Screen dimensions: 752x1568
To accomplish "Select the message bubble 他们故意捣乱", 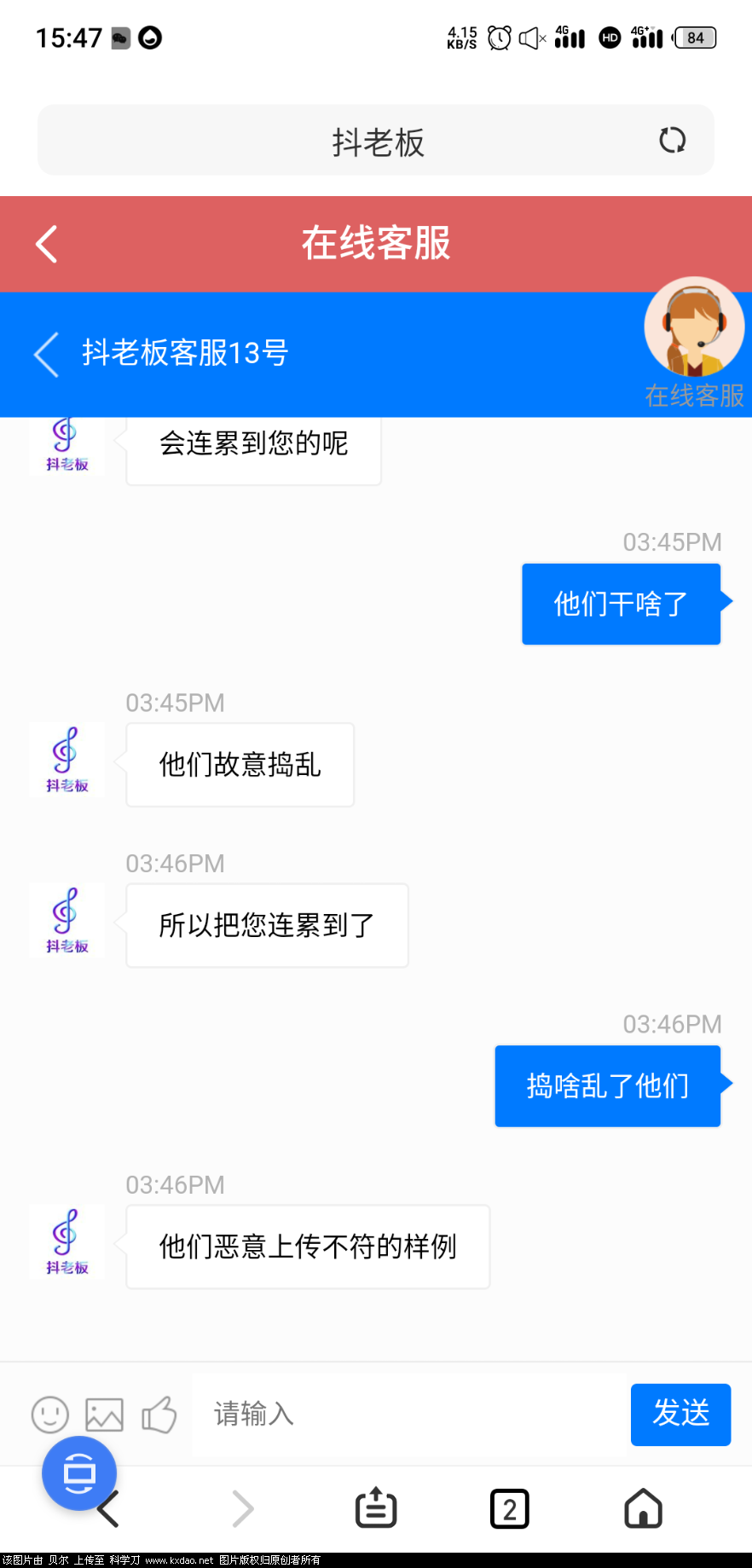I will pyautogui.click(x=239, y=765).
